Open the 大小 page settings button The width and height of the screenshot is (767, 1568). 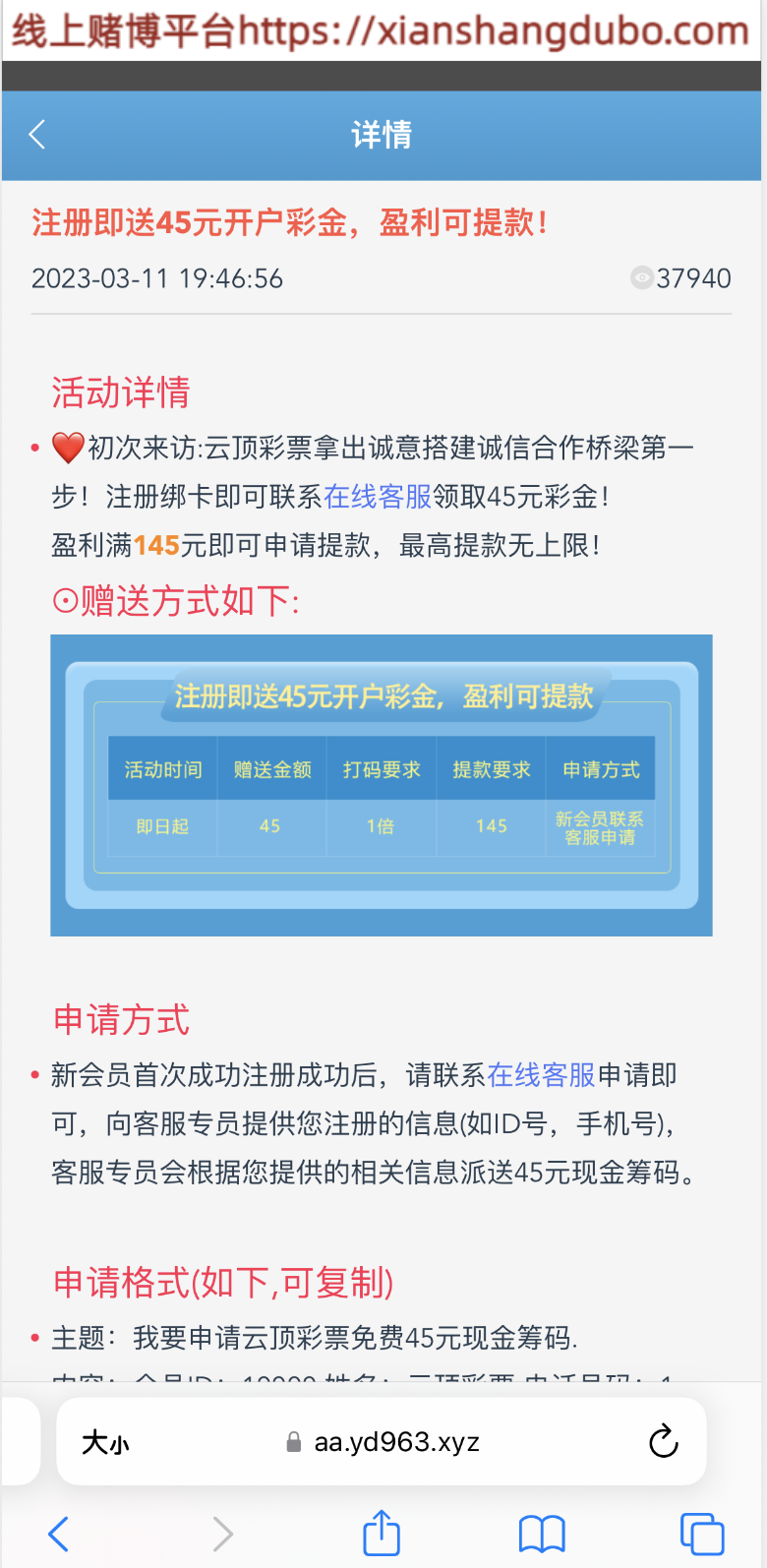105,1443
